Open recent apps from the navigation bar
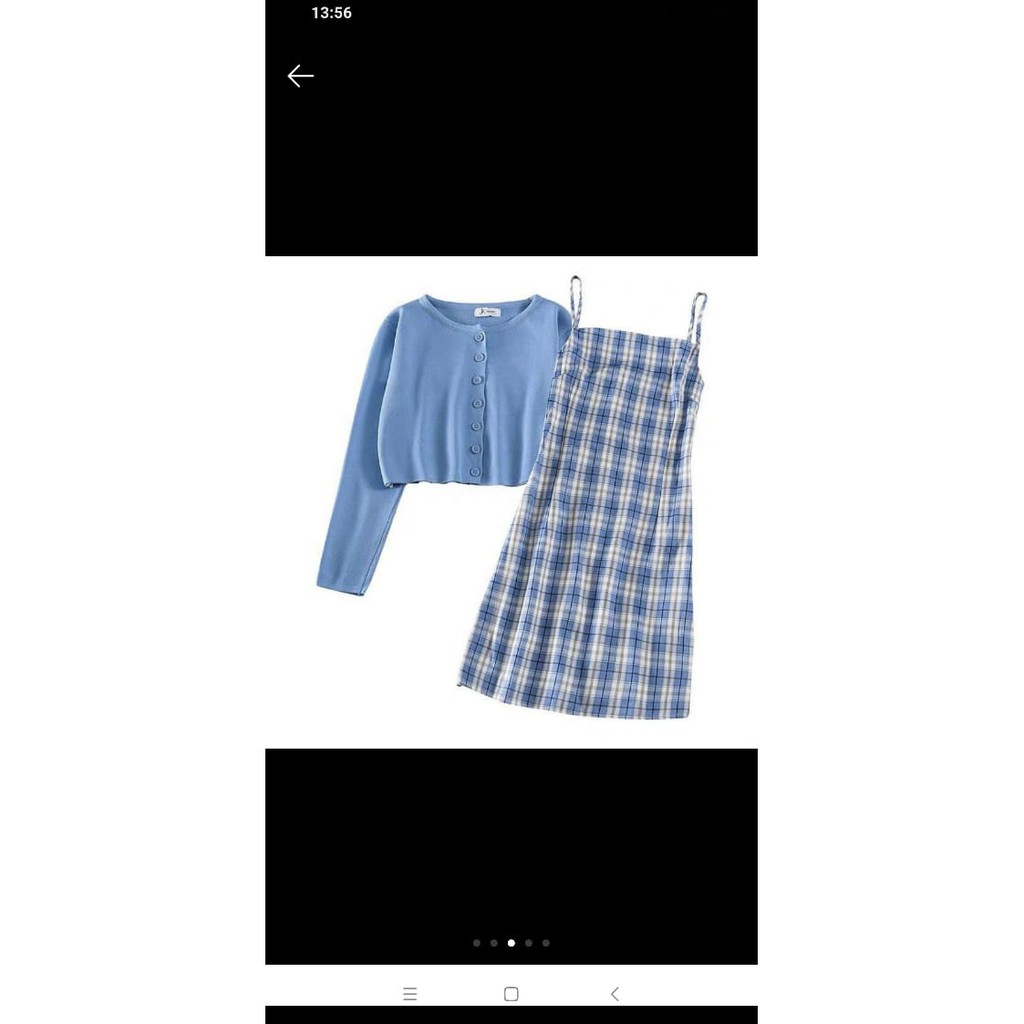This screenshot has width=1024, height=1024. point(409,994)
